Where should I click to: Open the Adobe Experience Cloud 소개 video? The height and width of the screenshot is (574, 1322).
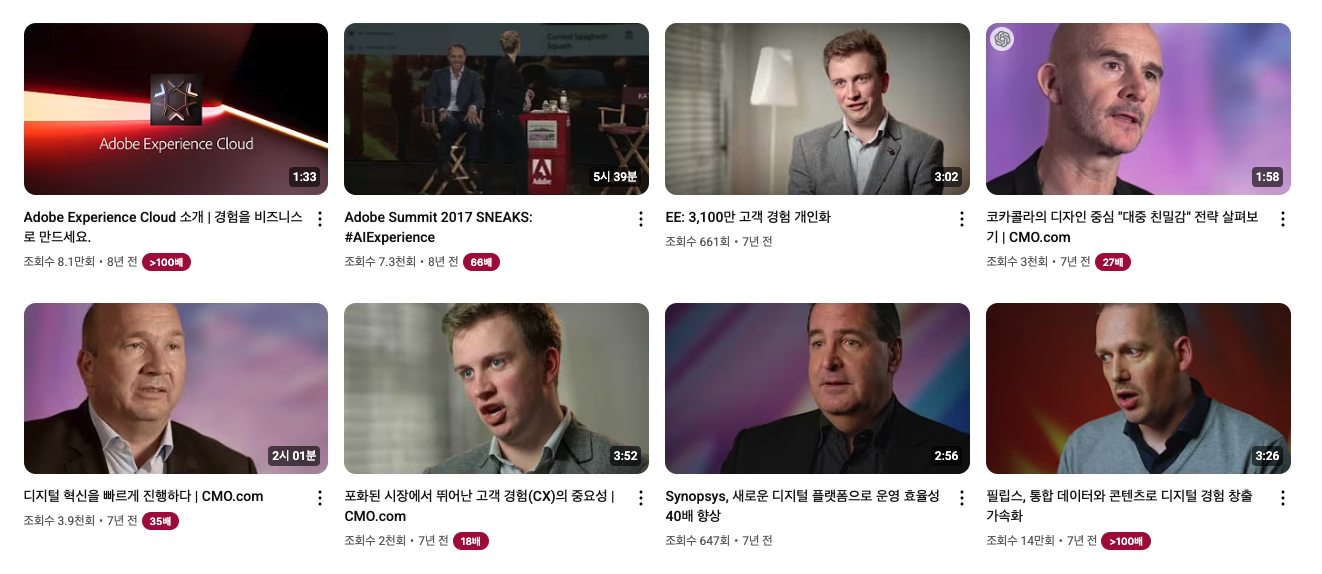[x=175, y=108]
